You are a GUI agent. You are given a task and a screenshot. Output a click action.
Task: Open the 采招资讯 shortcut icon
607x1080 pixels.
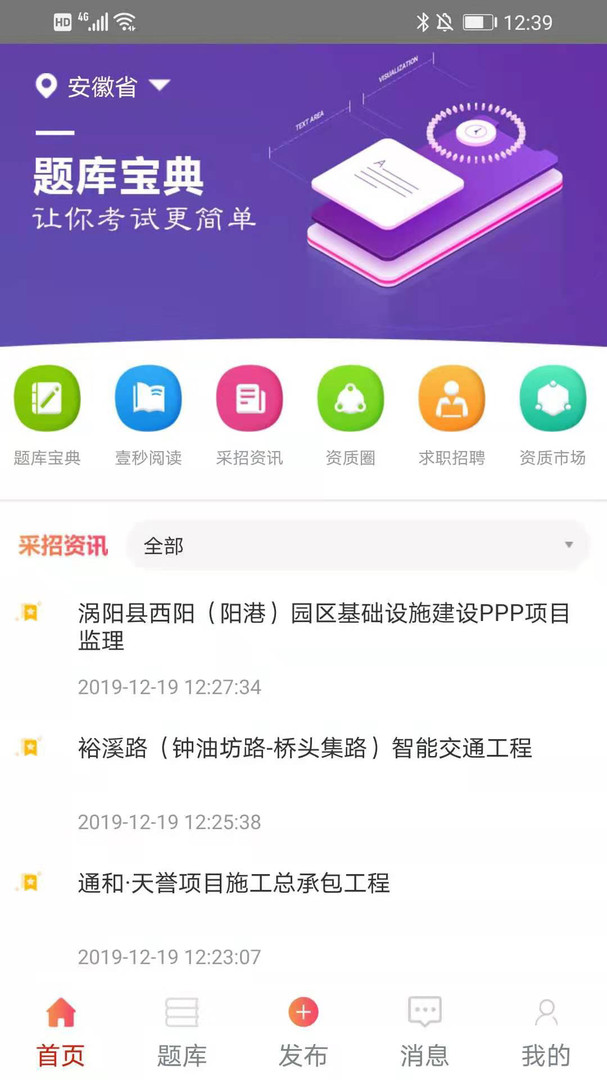249,399
